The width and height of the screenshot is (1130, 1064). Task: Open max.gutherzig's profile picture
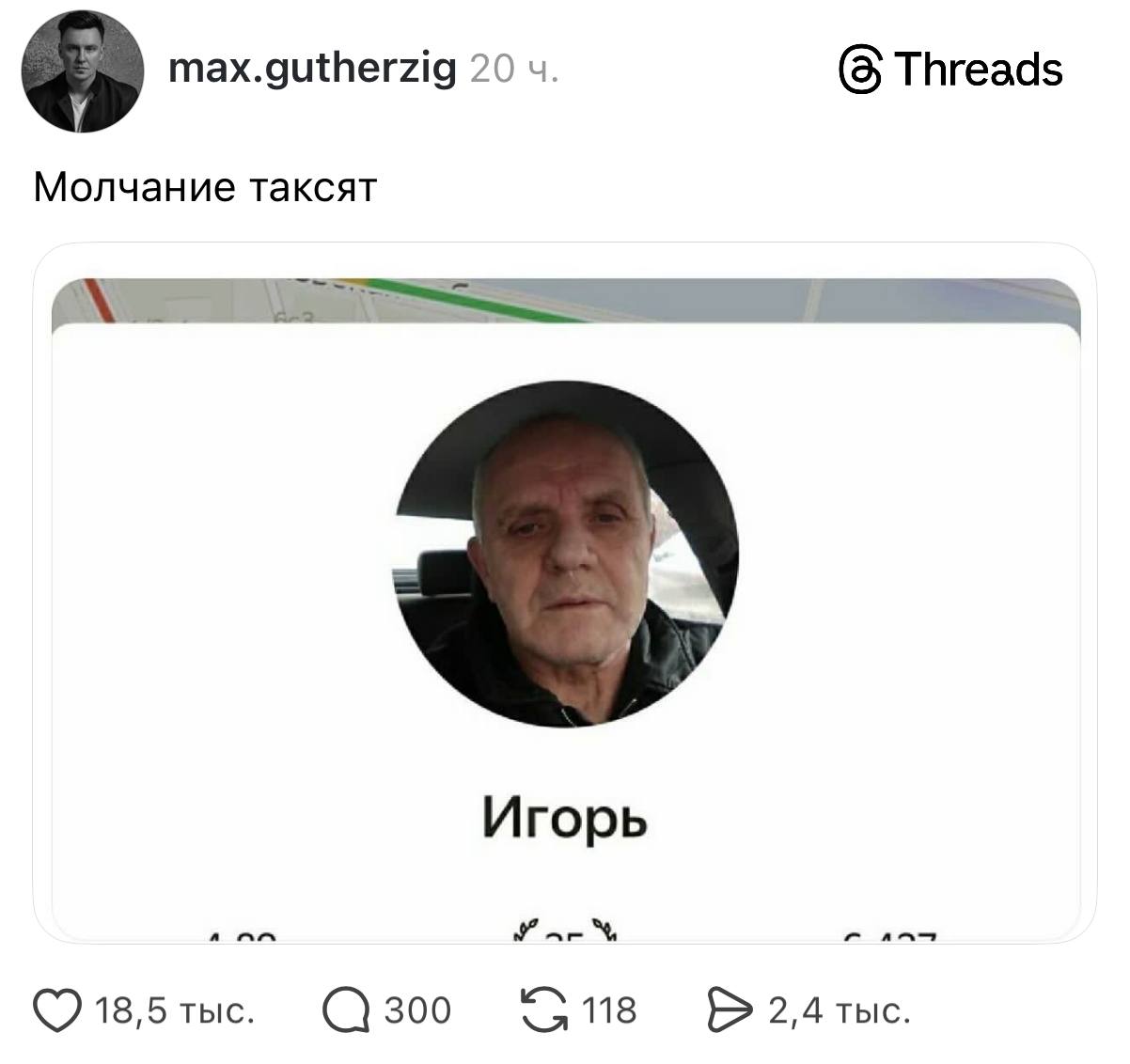coord(83,70)
